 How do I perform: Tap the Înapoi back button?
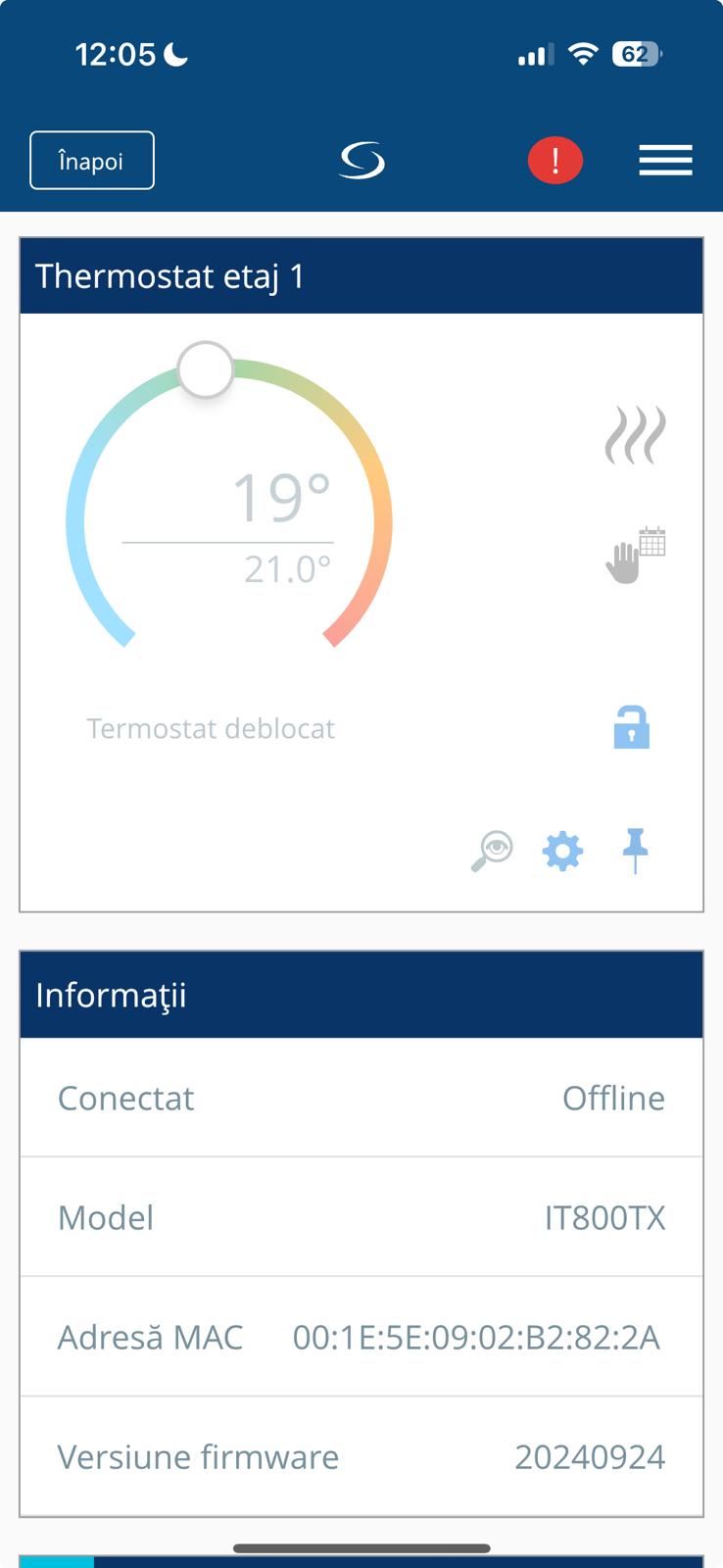92,160
